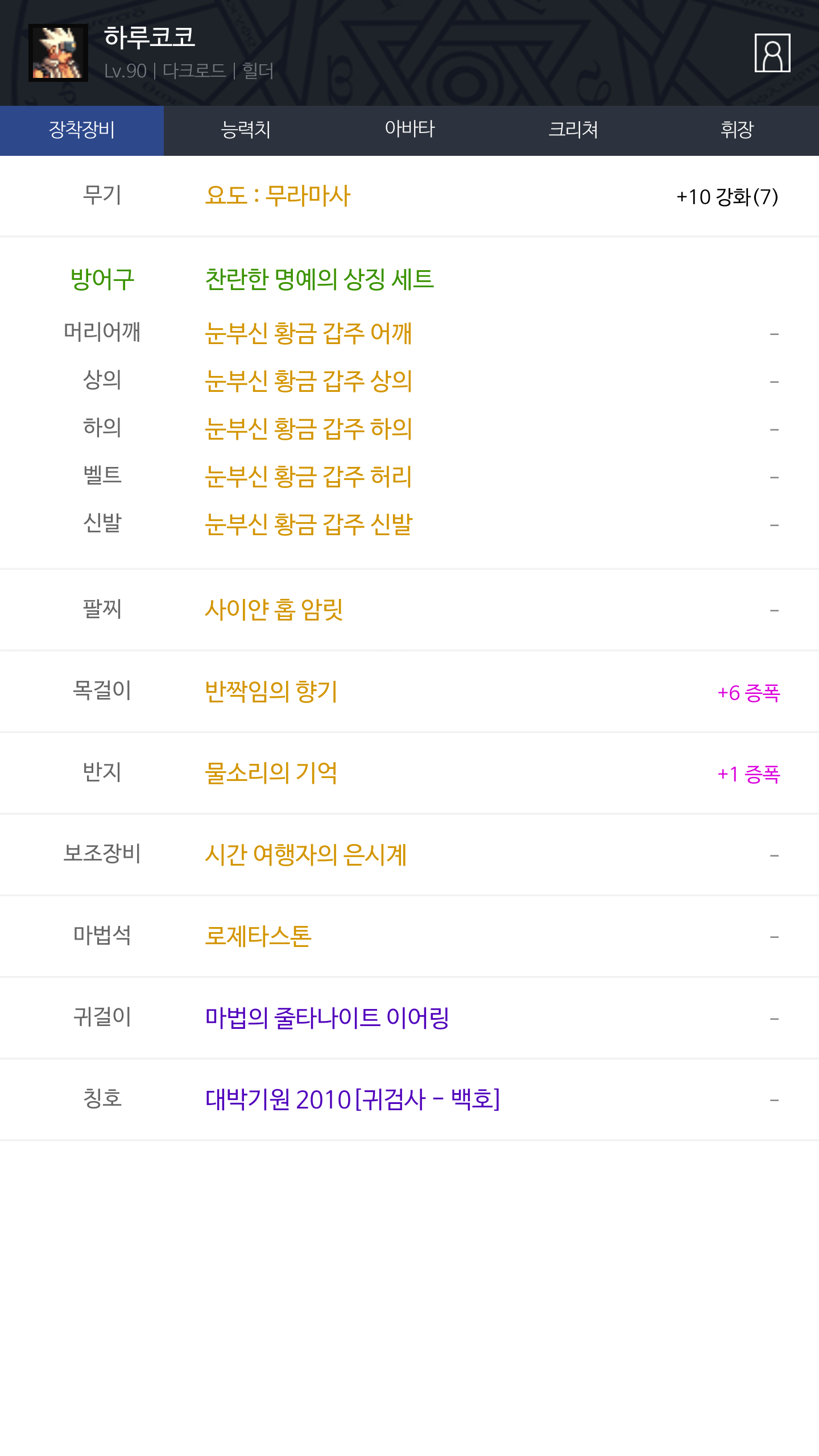819x1456 pixels.
Task: Select the 장착장비 tab
Action: pos(82,130)
